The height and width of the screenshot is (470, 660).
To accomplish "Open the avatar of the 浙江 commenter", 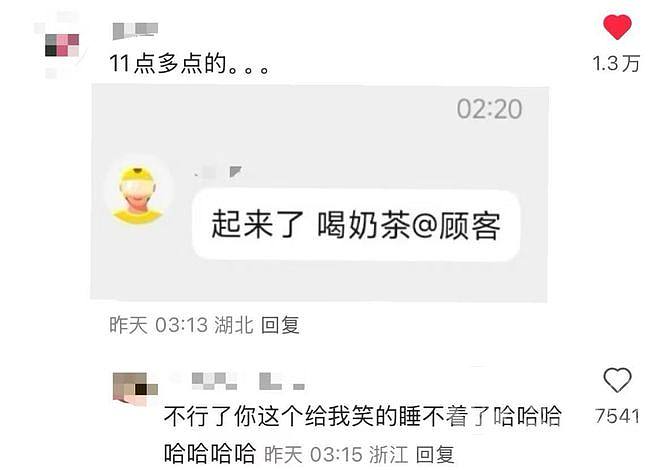I will tap(133, 388).
